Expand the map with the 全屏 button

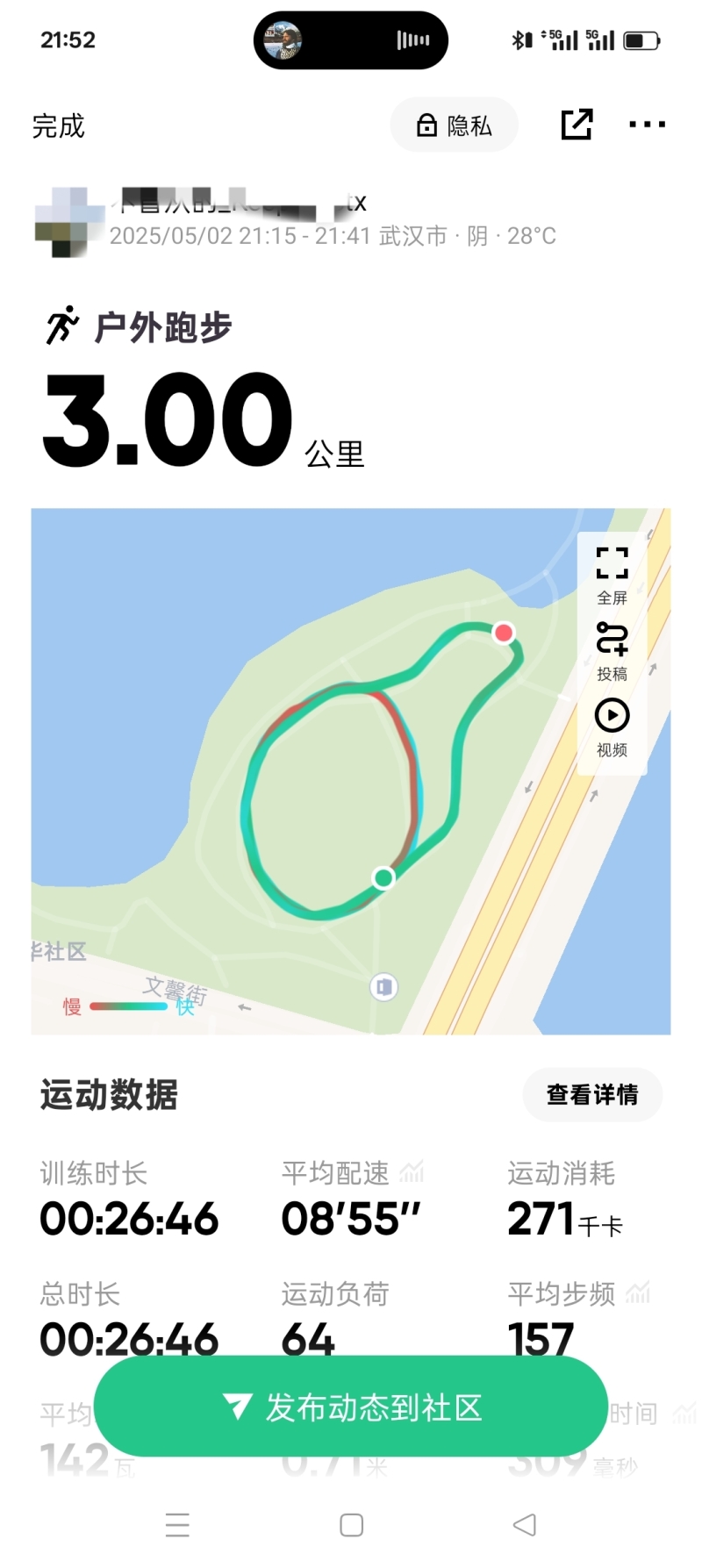click(x=612, y=575)
